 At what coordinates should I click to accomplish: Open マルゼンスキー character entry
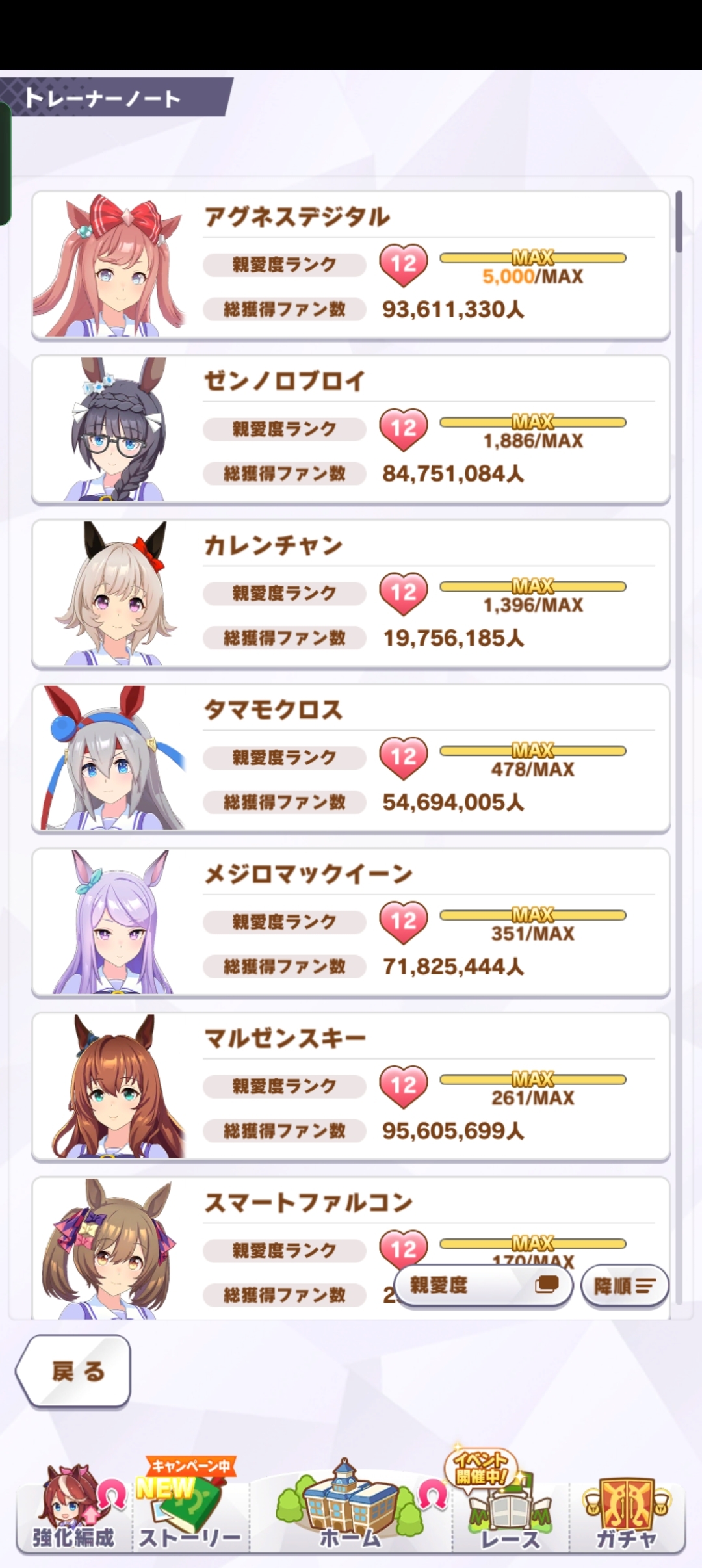[350, 1088]
